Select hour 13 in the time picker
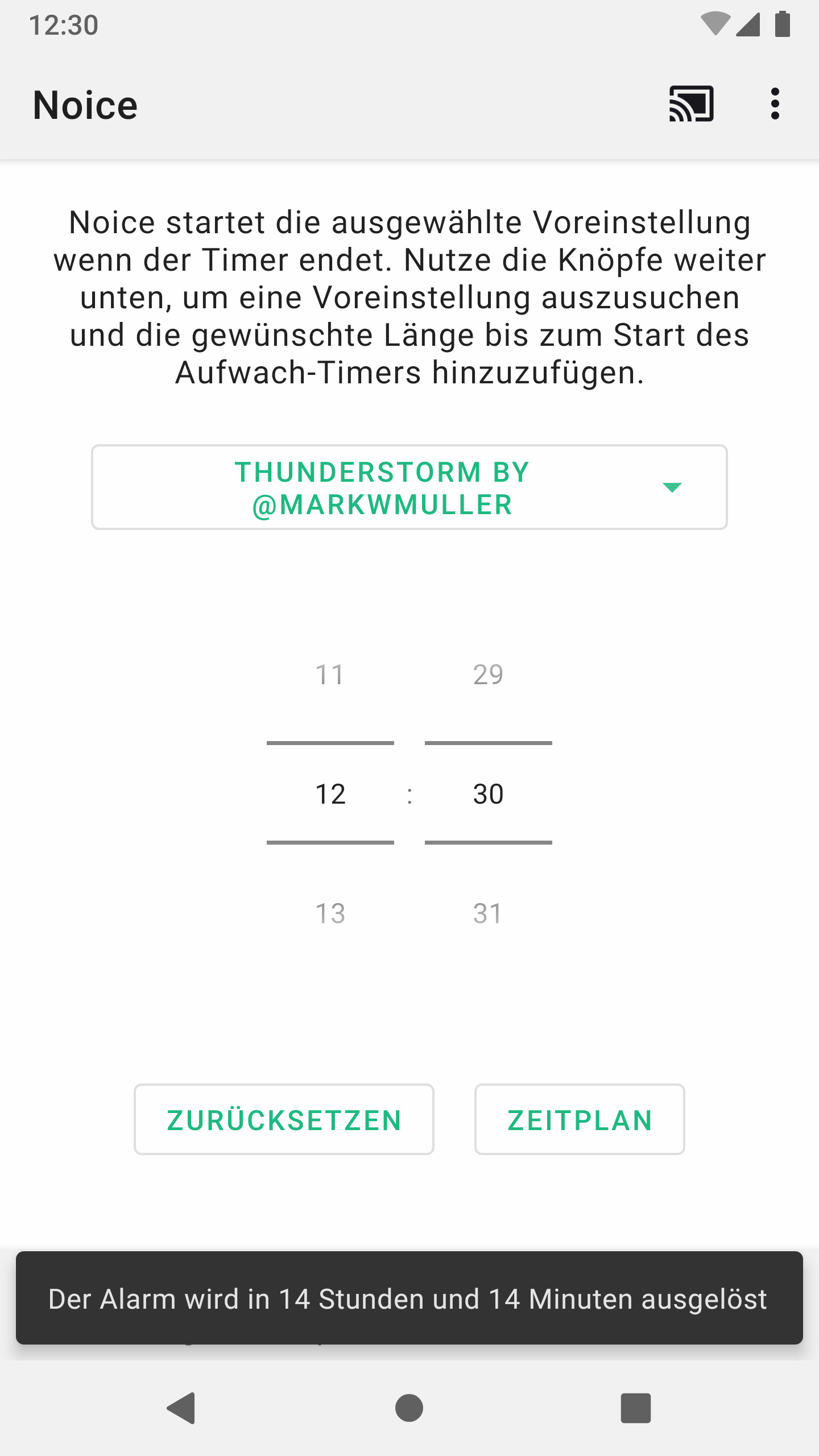Image resolution: width=819 pixels, height=1456 pixels. (x=330, y=913)
